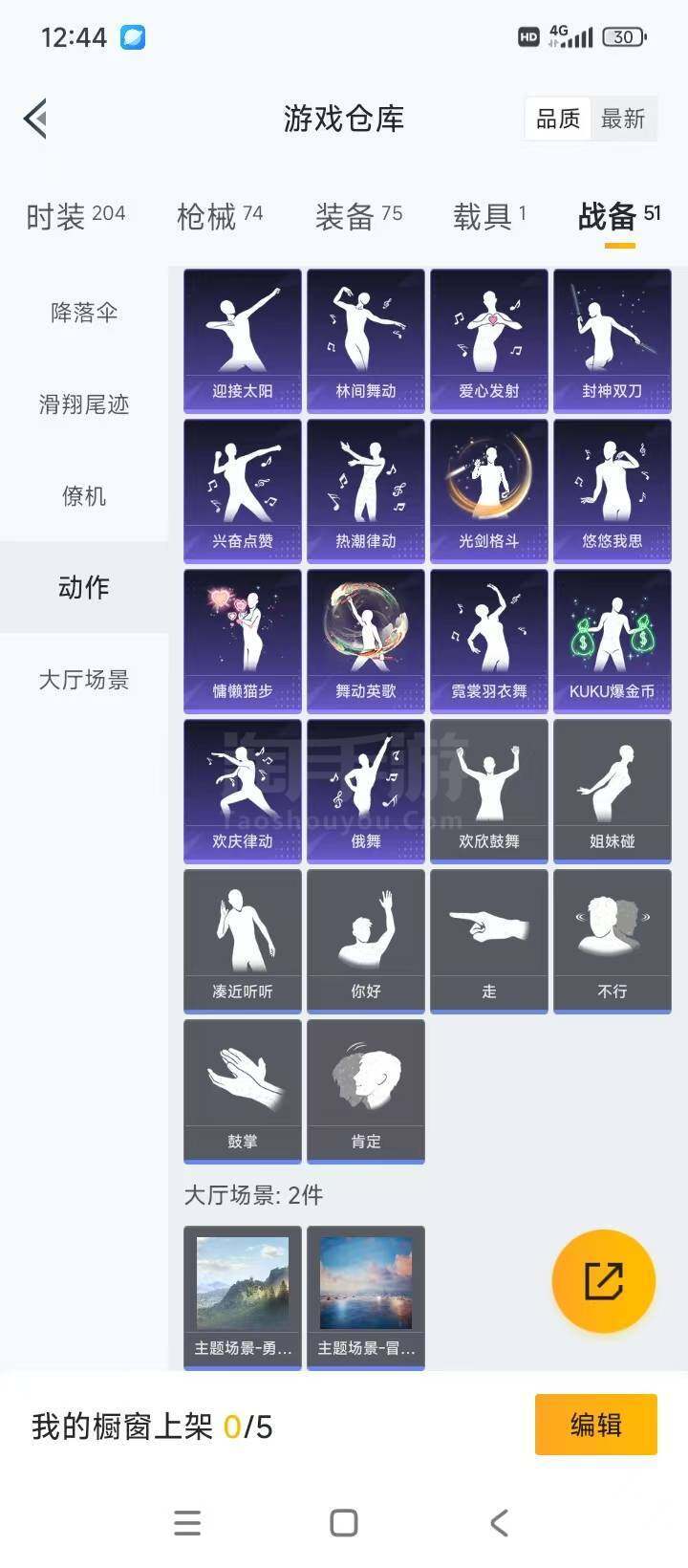Tap the system home button
The height and width of the screenshot is (1568, 688).
344,1523
